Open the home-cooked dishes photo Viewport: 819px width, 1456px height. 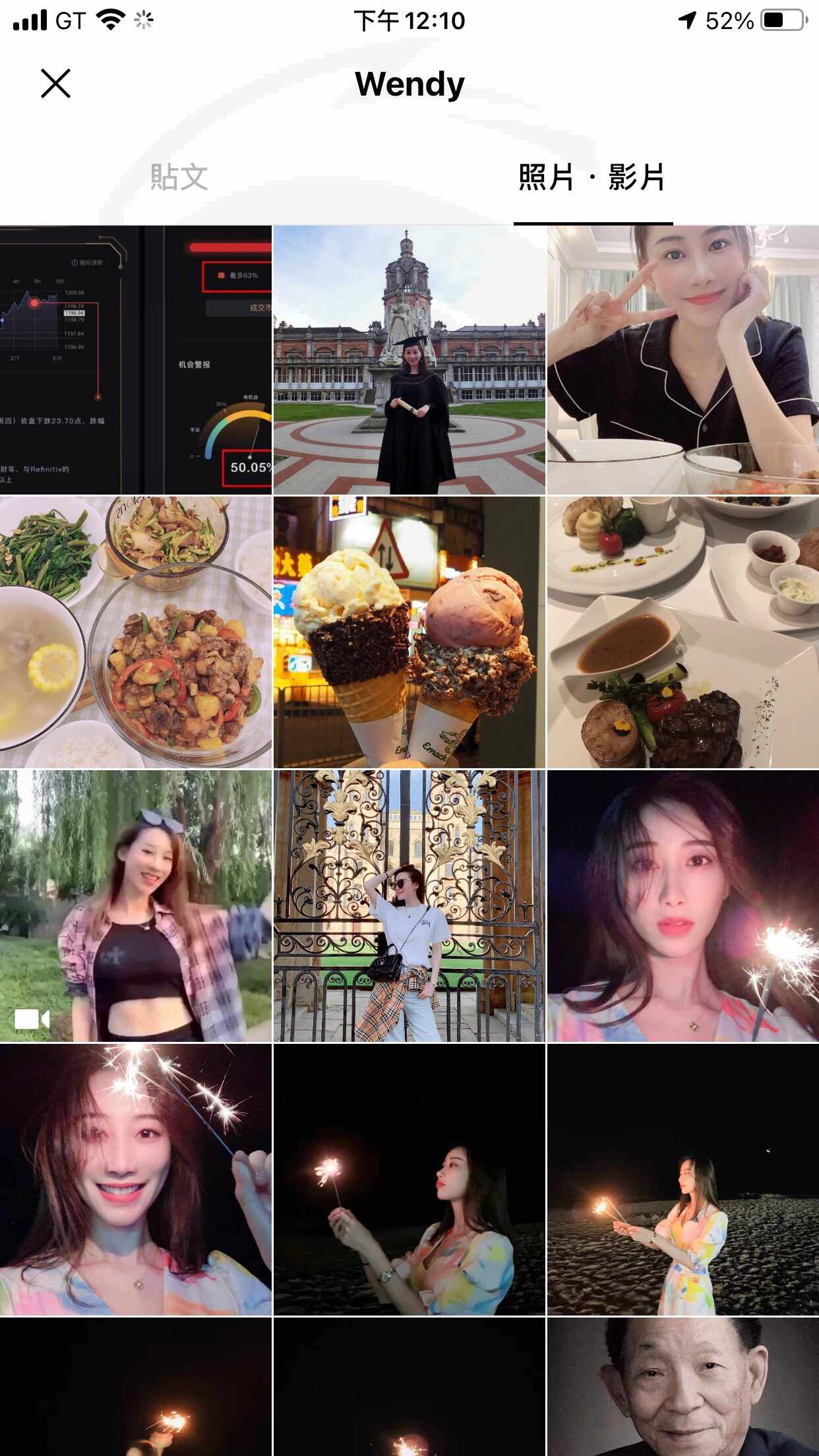click(x=136, y=632)
